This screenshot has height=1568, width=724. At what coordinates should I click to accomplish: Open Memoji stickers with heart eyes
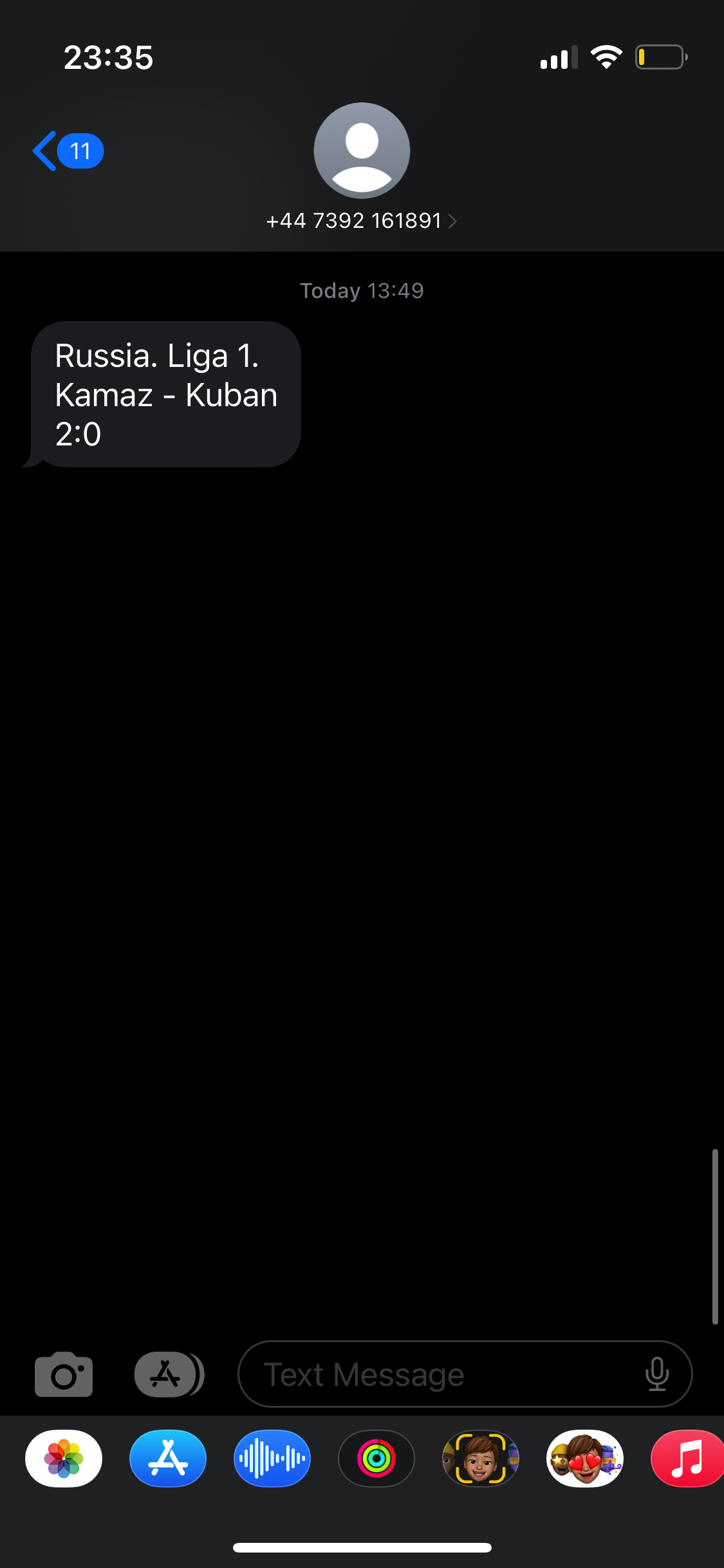click(585, 1459)
